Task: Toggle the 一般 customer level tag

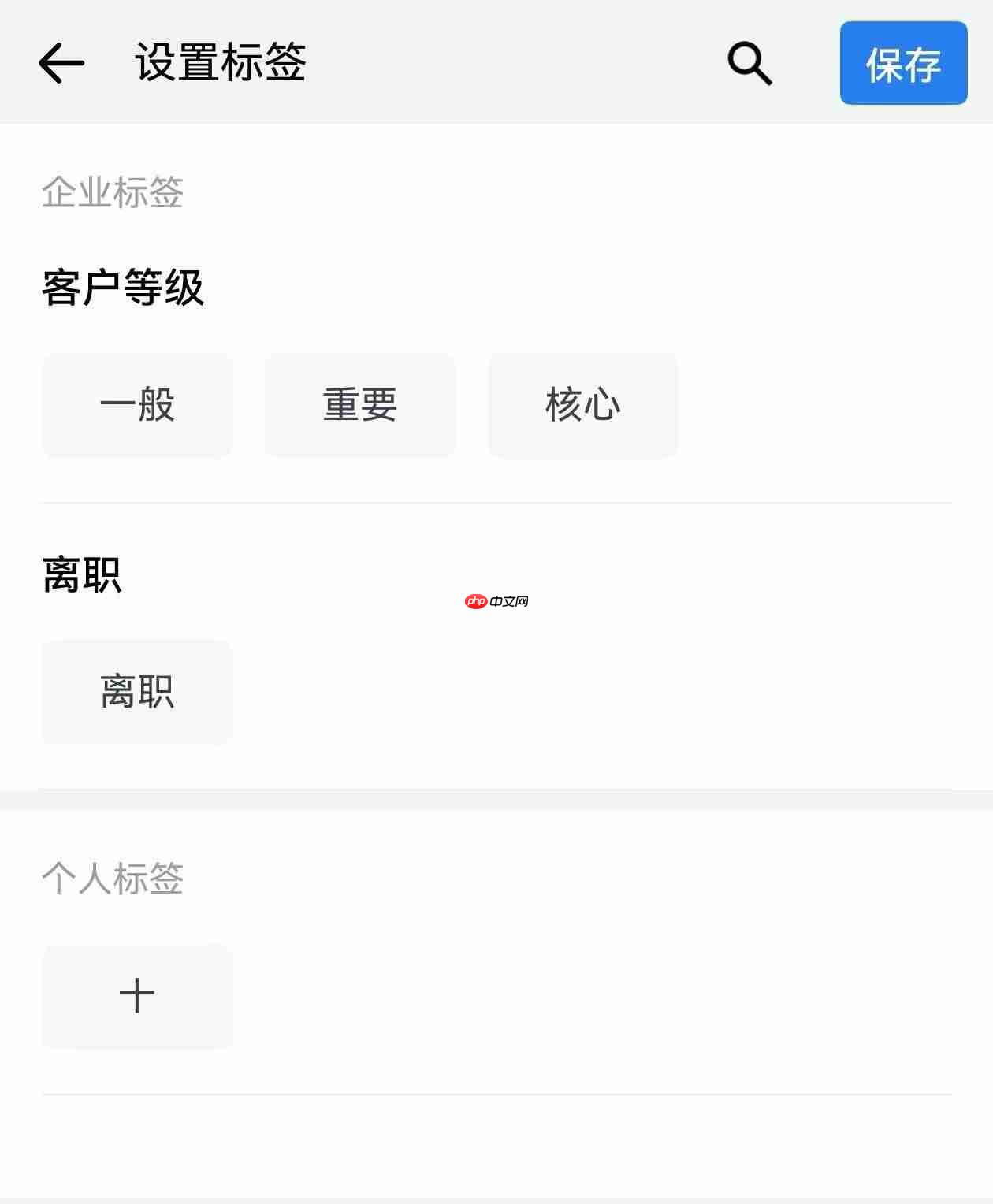Action: (x=137, y=405)
